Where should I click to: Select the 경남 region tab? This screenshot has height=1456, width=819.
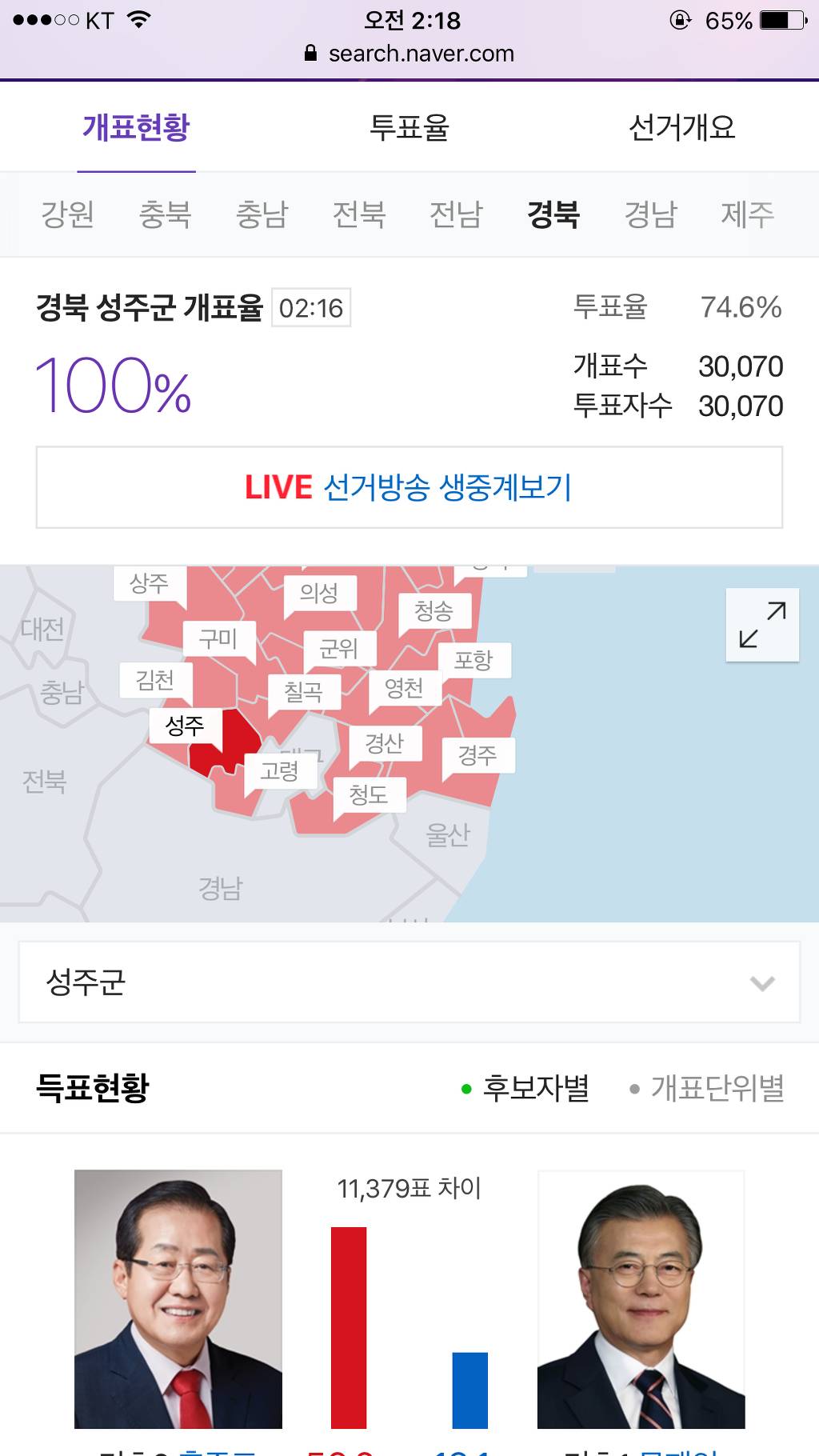coord(650,214)
